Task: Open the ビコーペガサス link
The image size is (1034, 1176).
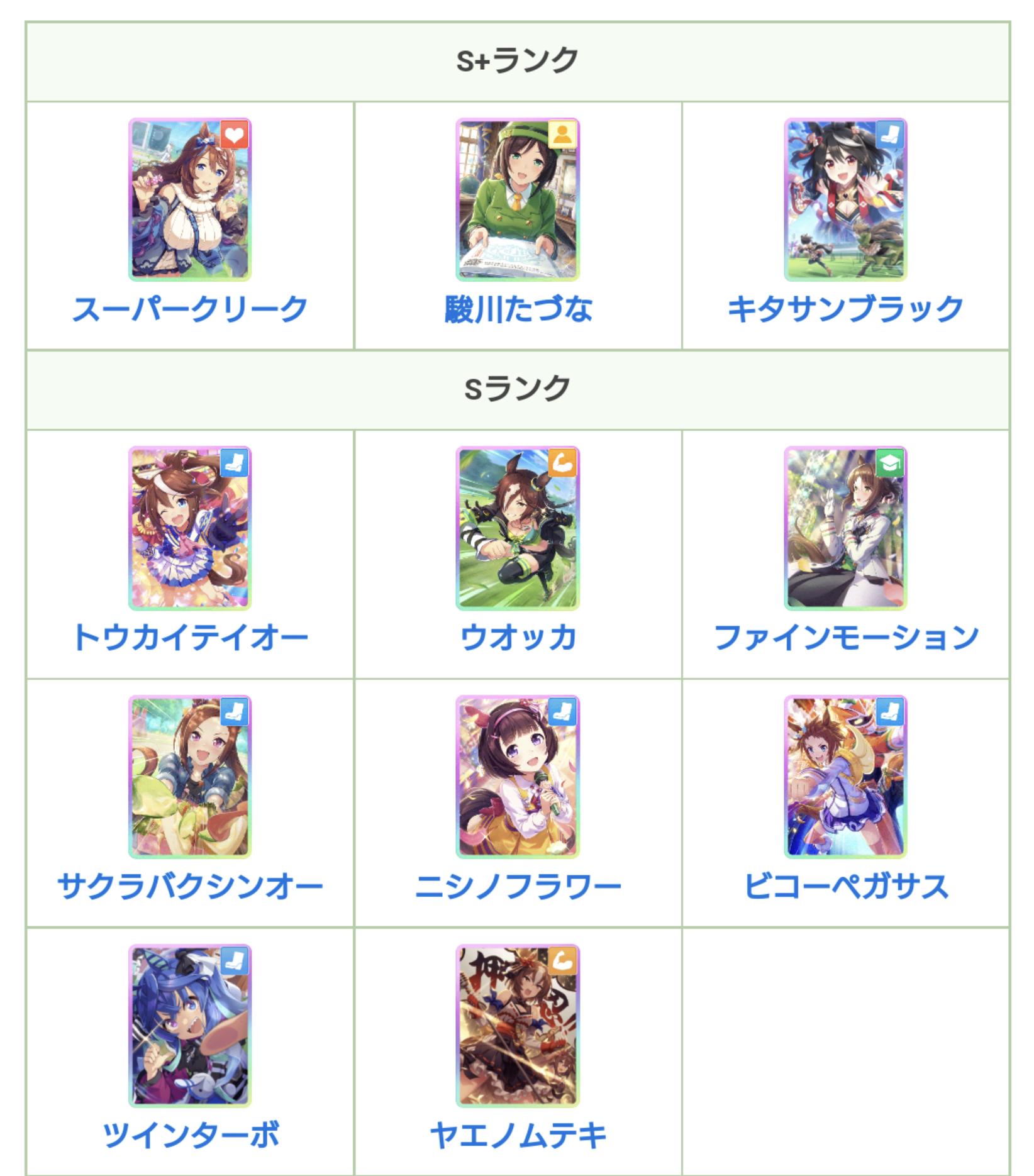Action: click(845, 886)
